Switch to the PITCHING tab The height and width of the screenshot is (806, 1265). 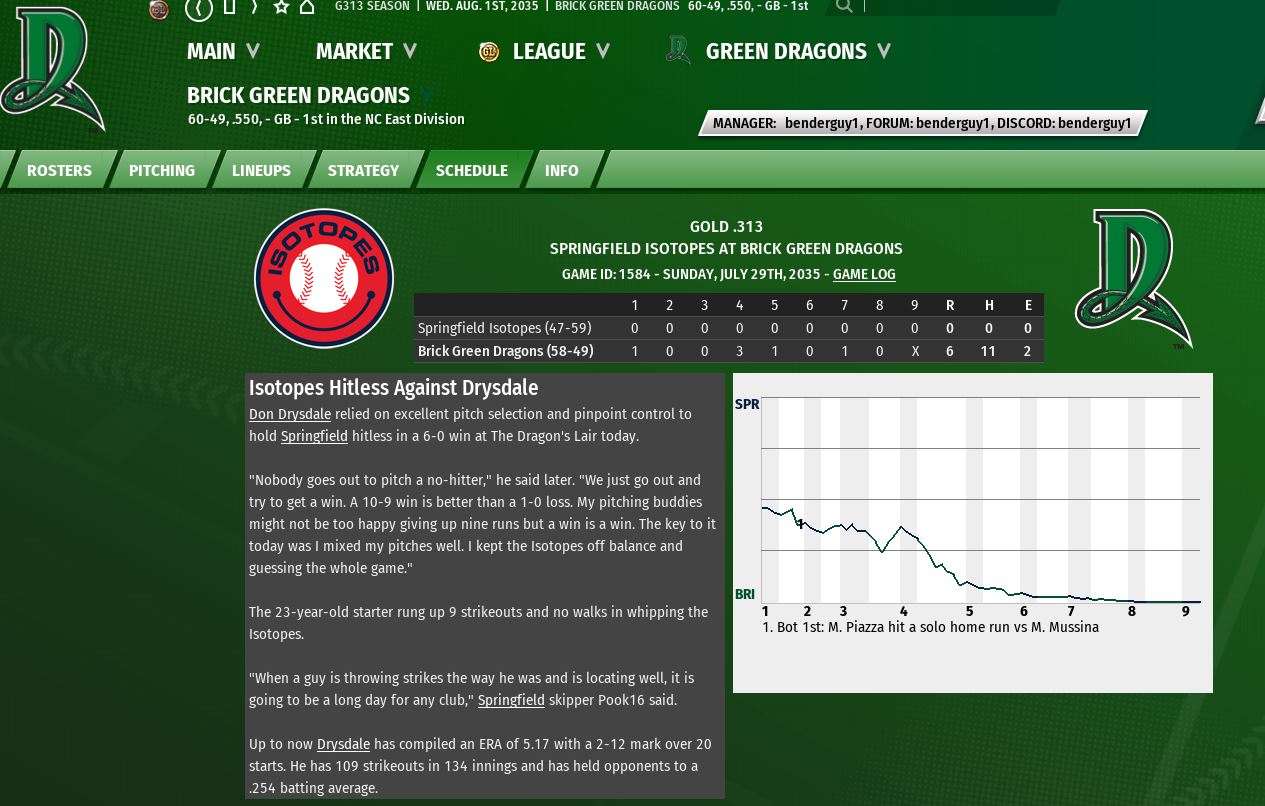(161, 170)
